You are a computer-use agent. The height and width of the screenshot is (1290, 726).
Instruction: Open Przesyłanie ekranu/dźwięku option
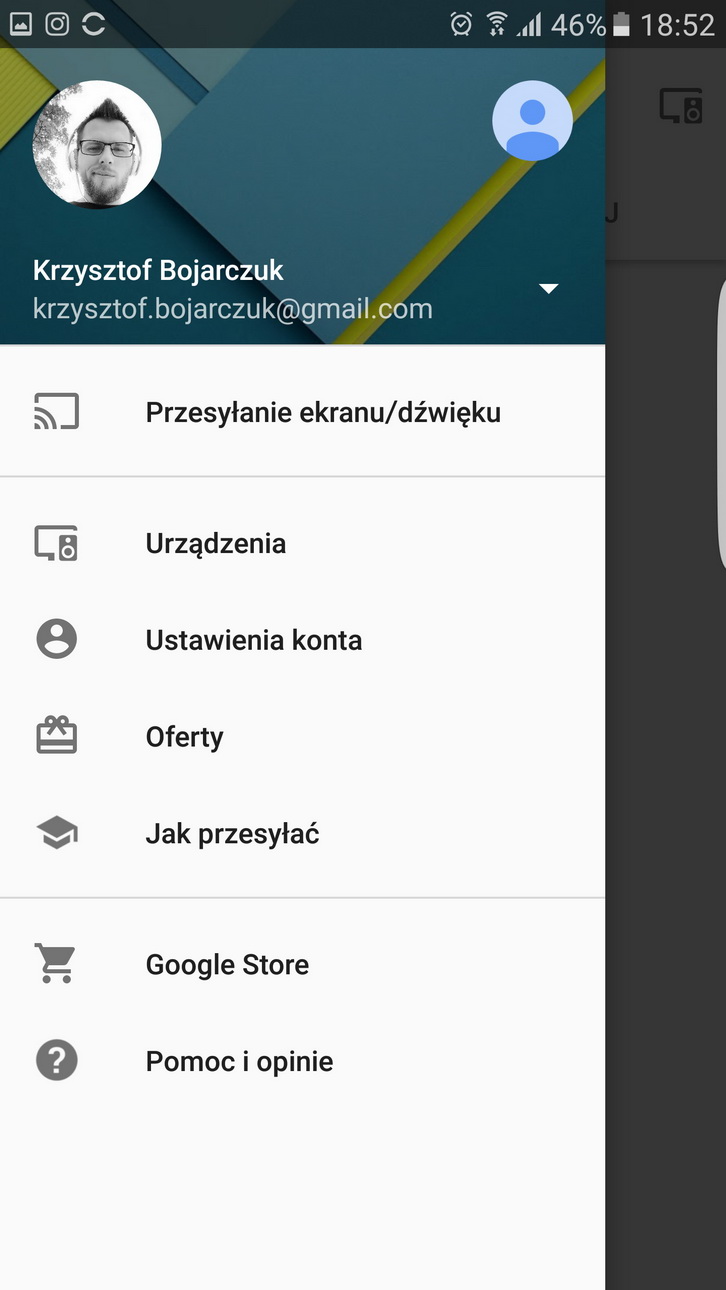[x=322, y=412]
